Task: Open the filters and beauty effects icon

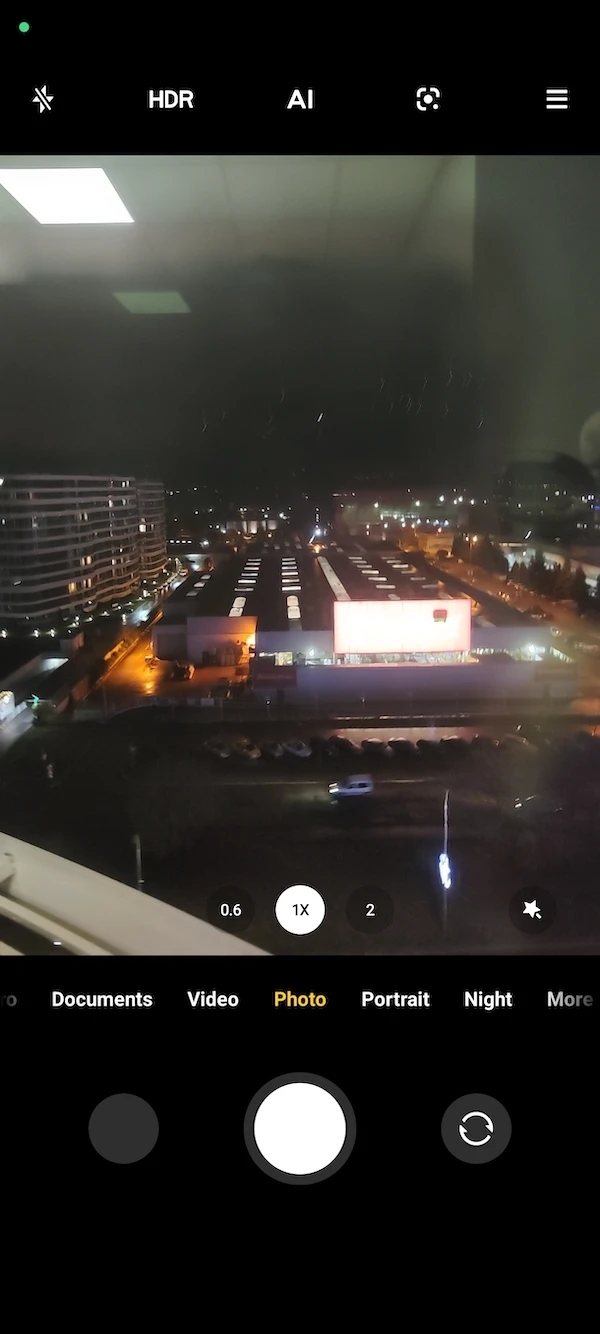Action: (532, 910)
